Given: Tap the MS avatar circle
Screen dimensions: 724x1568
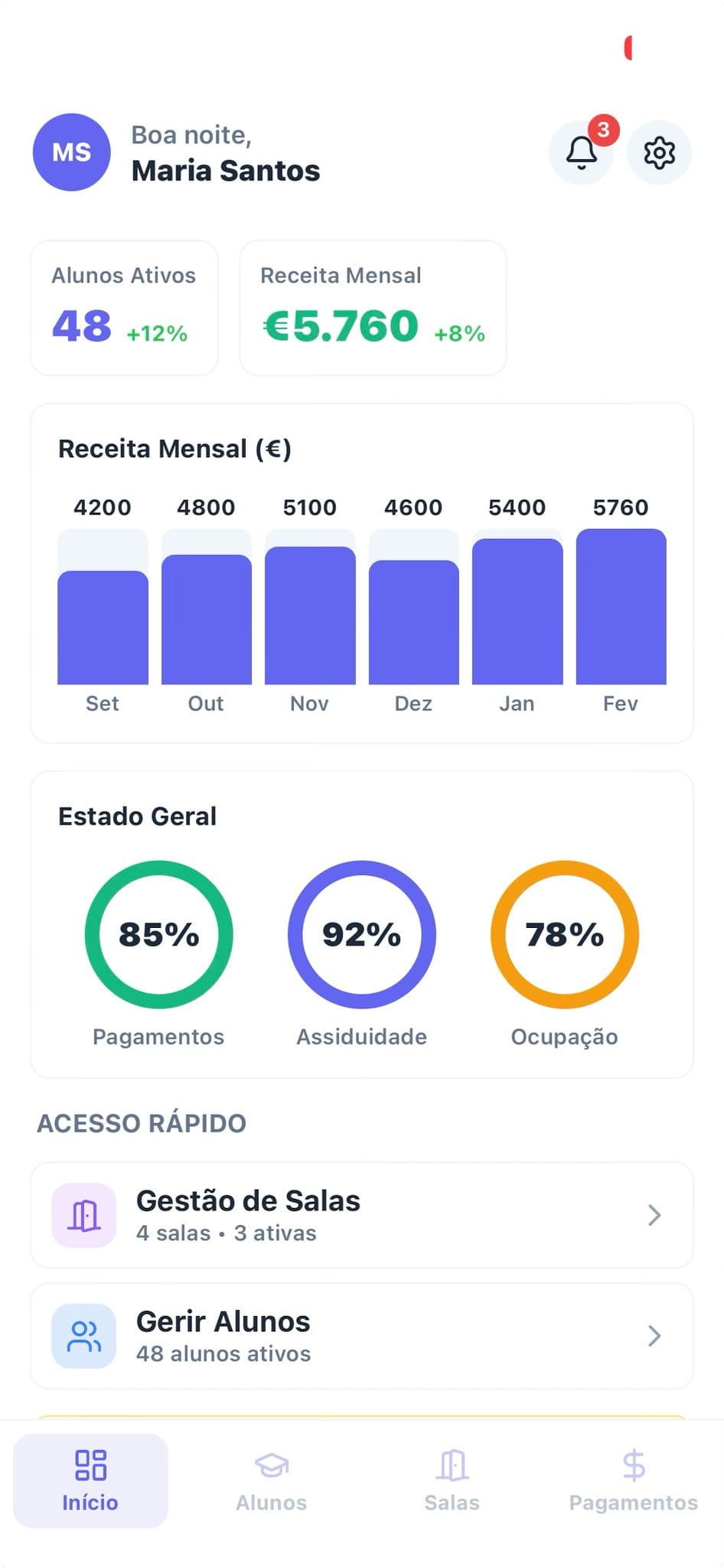Looking at the screenshot, I should tap(71, 152).
